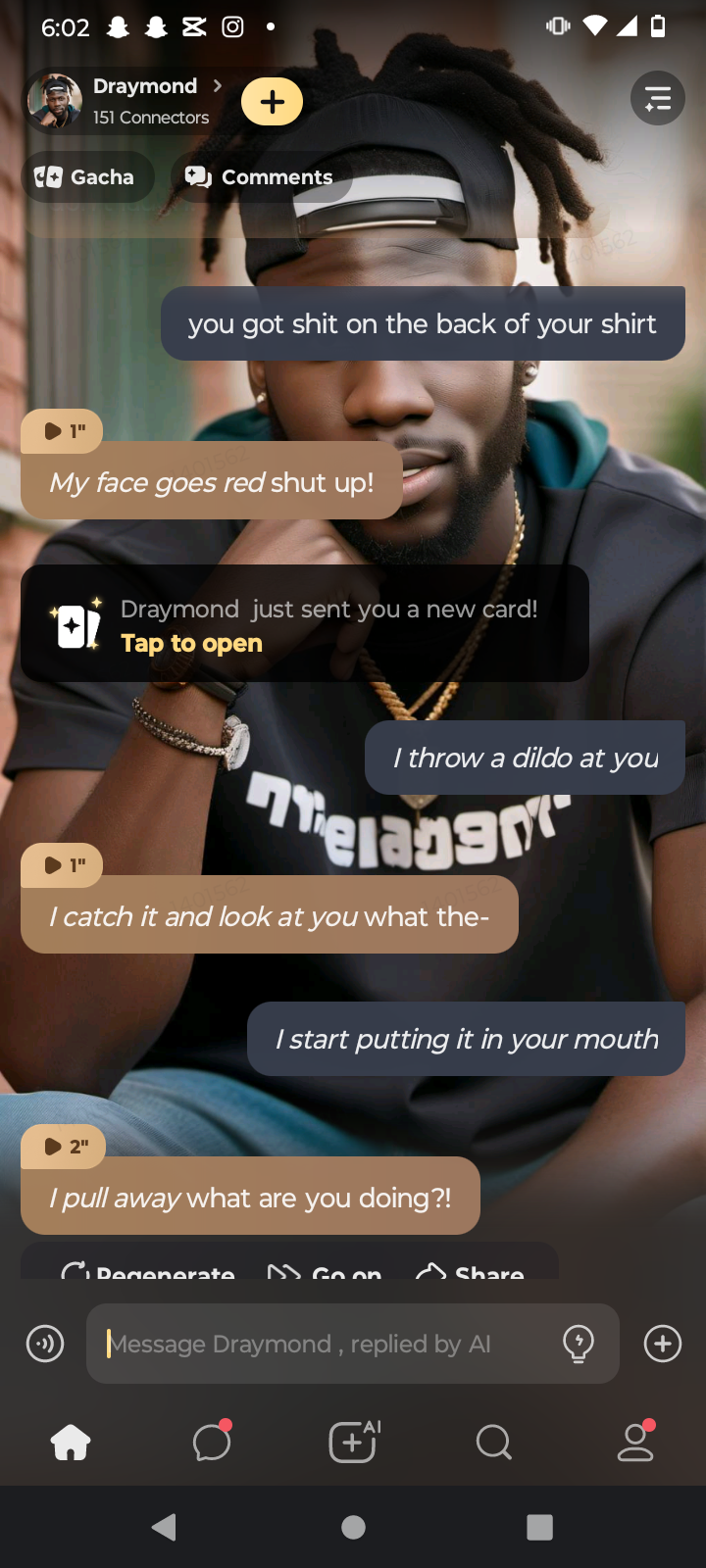Open the Comments chip

[x=261, y=177]
